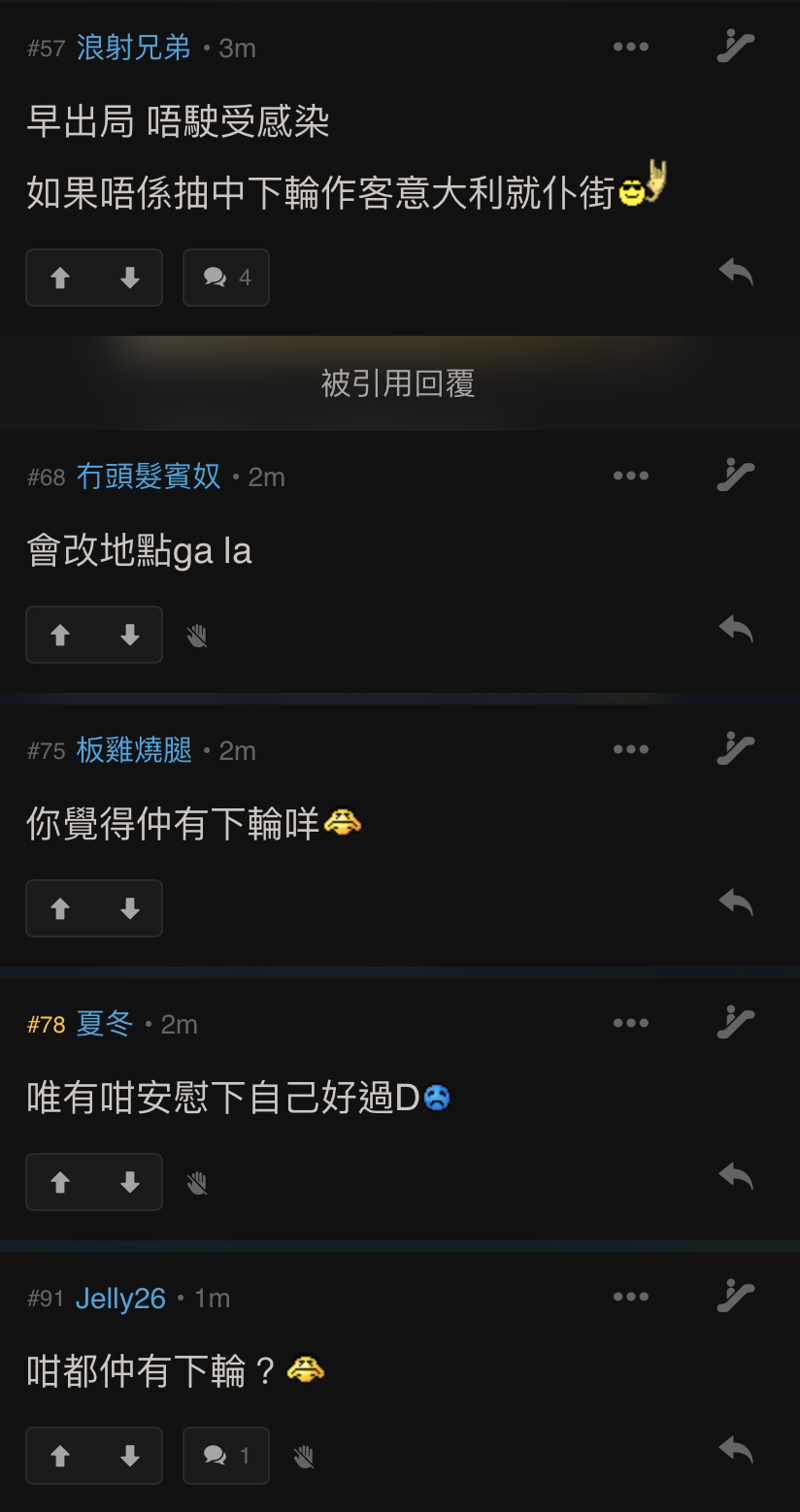Open the 1 reply on comment #91

point(226,1456)
